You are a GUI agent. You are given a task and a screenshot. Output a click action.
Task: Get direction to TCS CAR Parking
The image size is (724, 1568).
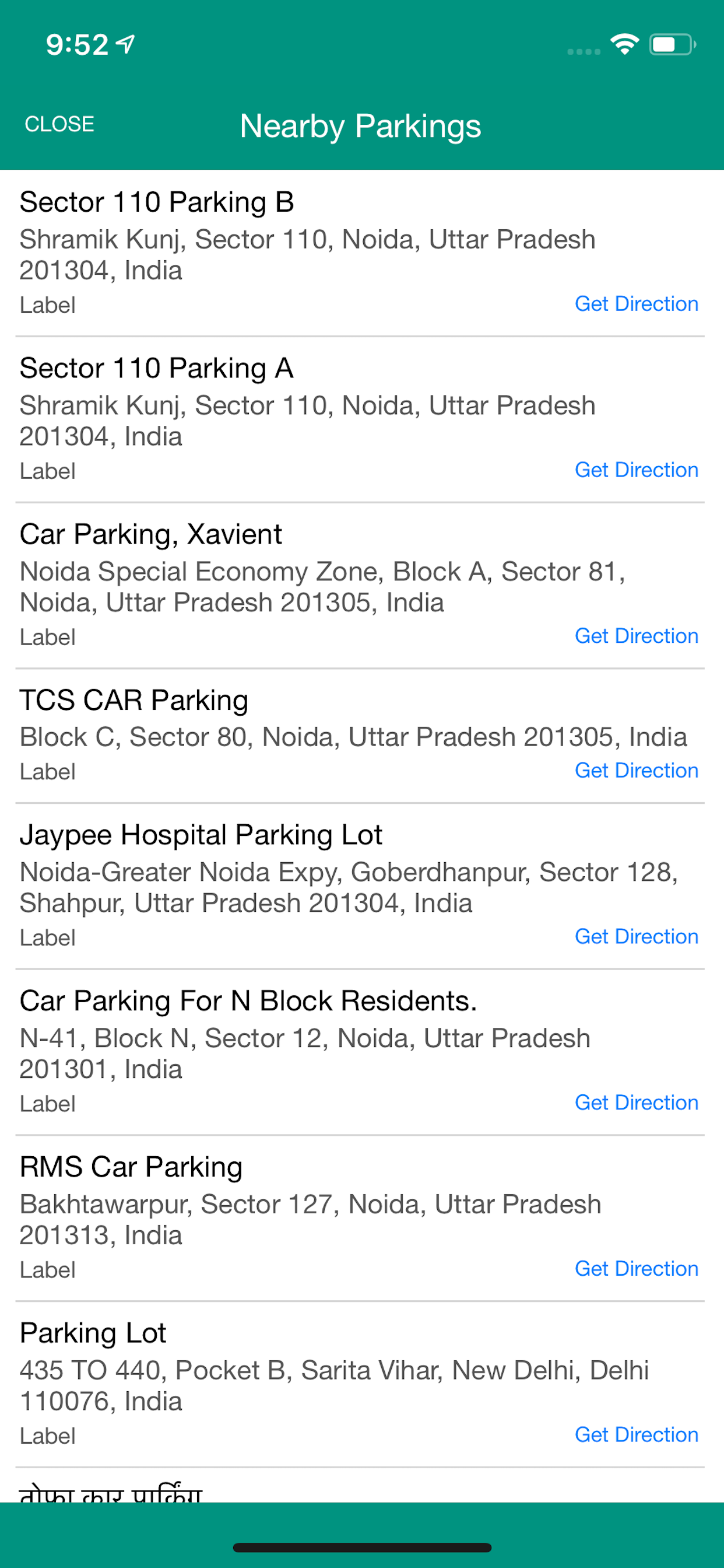coord(637,770)
